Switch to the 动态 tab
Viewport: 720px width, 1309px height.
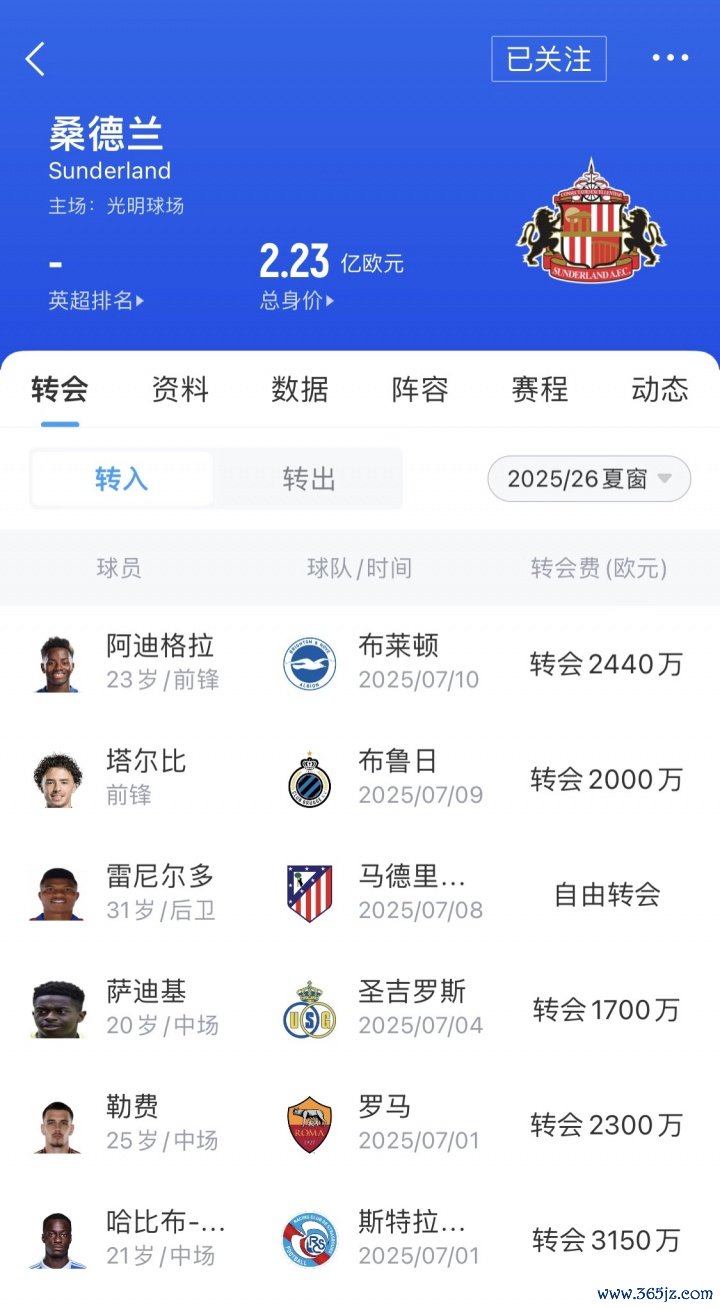point(660,389)
